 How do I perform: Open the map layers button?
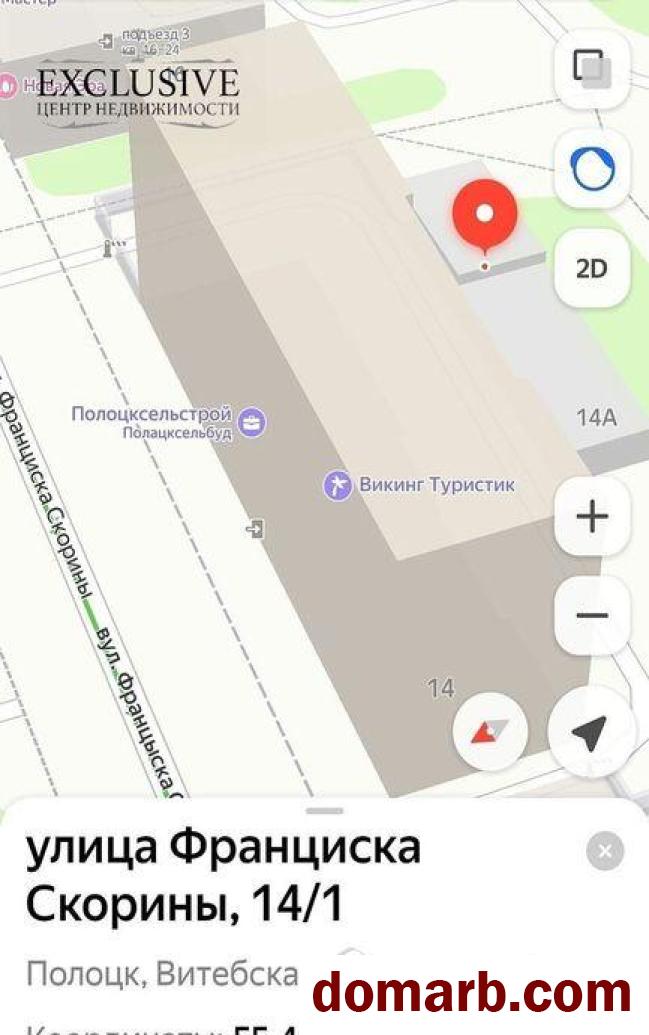click(x=591, y=69)
